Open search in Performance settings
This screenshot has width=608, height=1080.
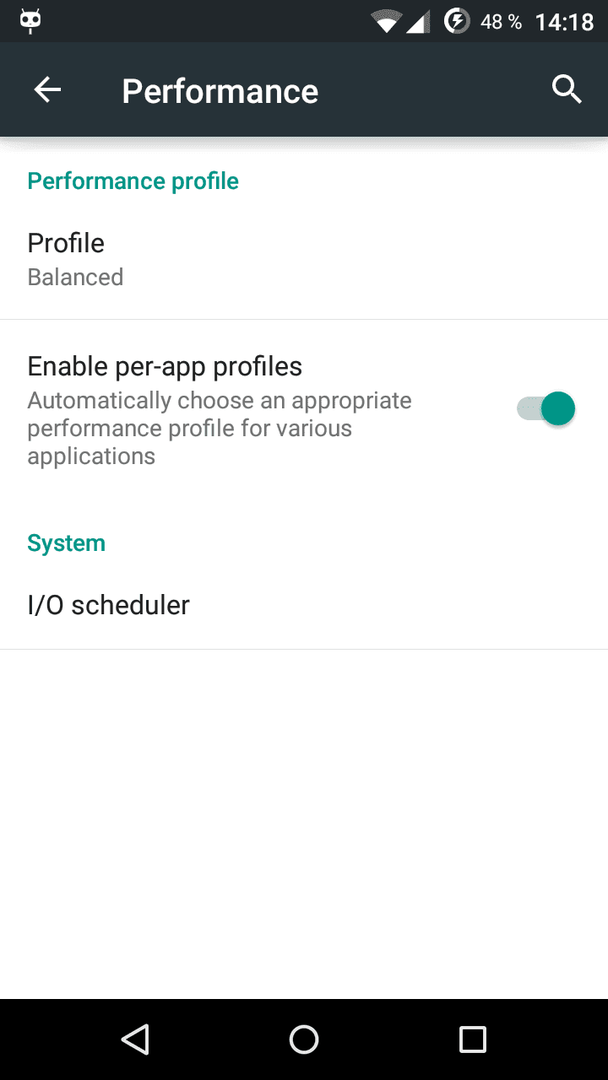pos(567,90)
